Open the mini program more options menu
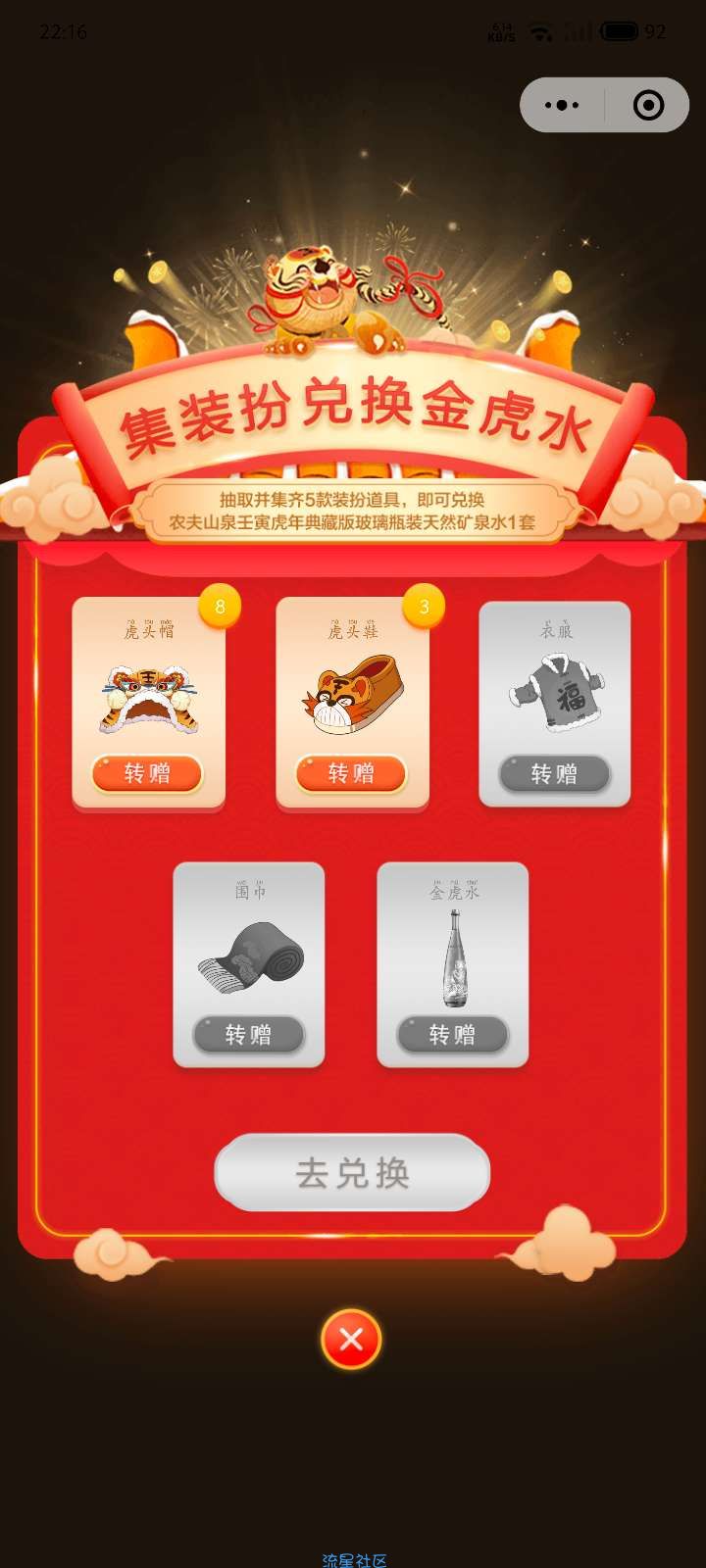The image size is (706, 1568). coord(562,105)
